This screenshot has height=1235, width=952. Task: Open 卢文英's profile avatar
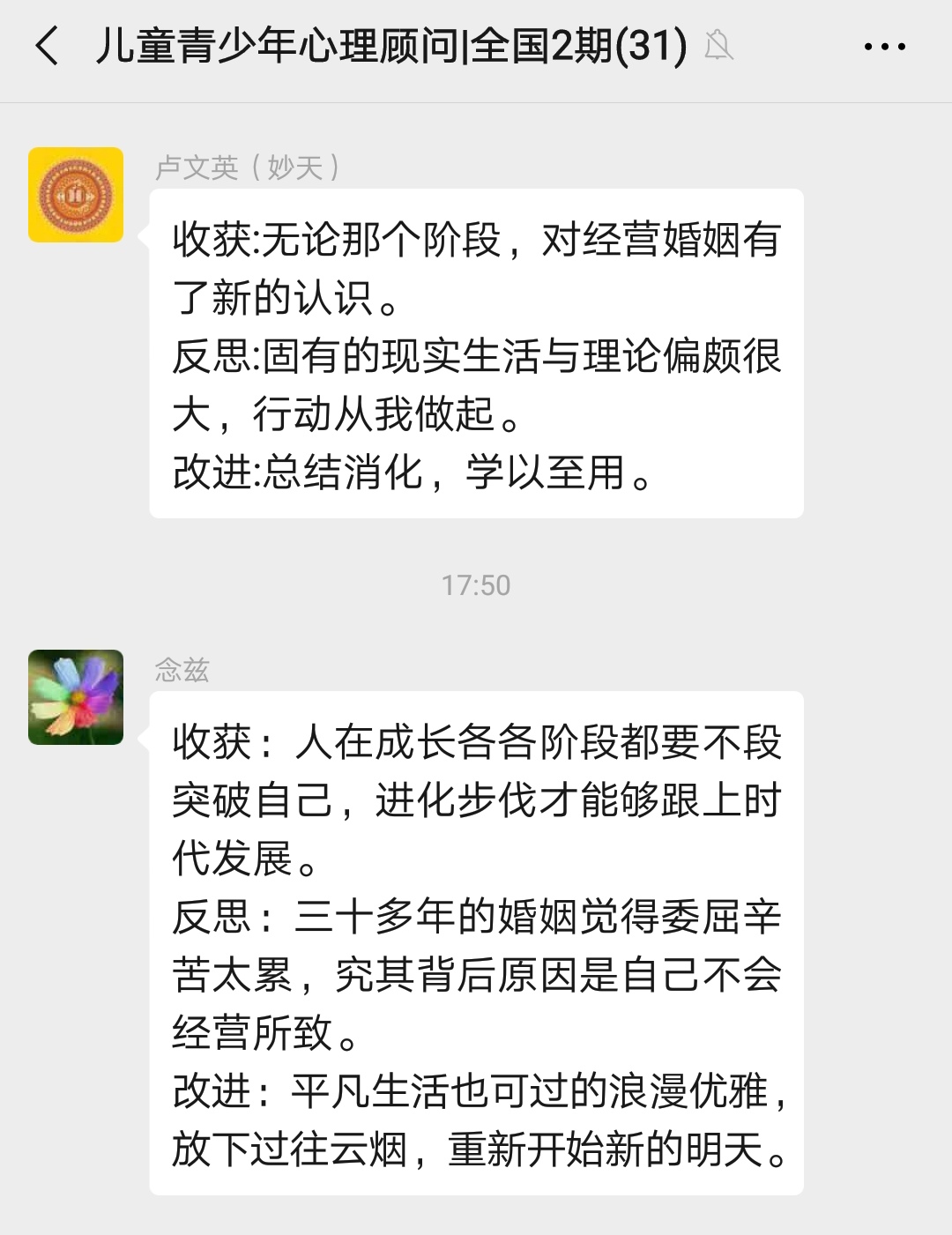76,195
